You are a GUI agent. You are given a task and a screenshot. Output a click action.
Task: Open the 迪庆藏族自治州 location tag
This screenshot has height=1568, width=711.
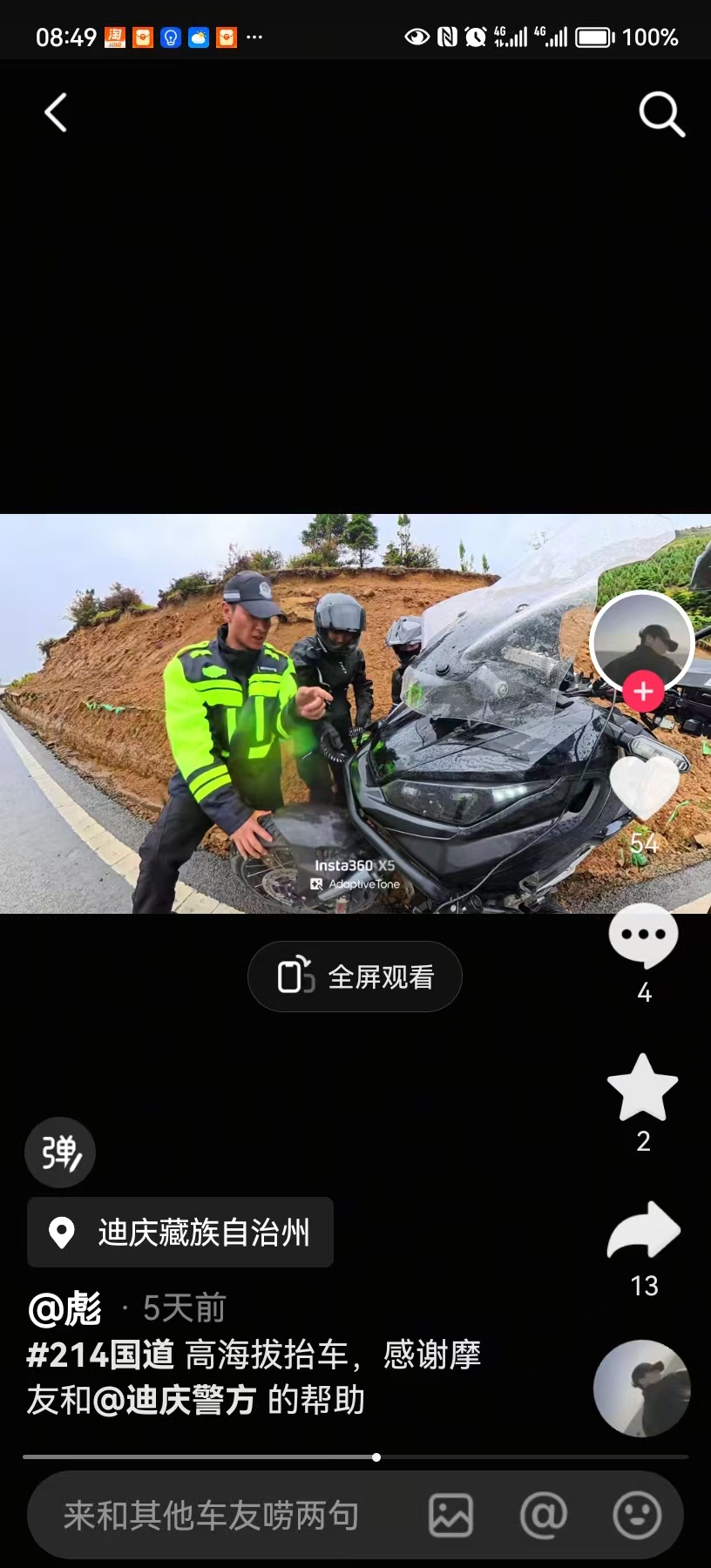pos(180,1233)
